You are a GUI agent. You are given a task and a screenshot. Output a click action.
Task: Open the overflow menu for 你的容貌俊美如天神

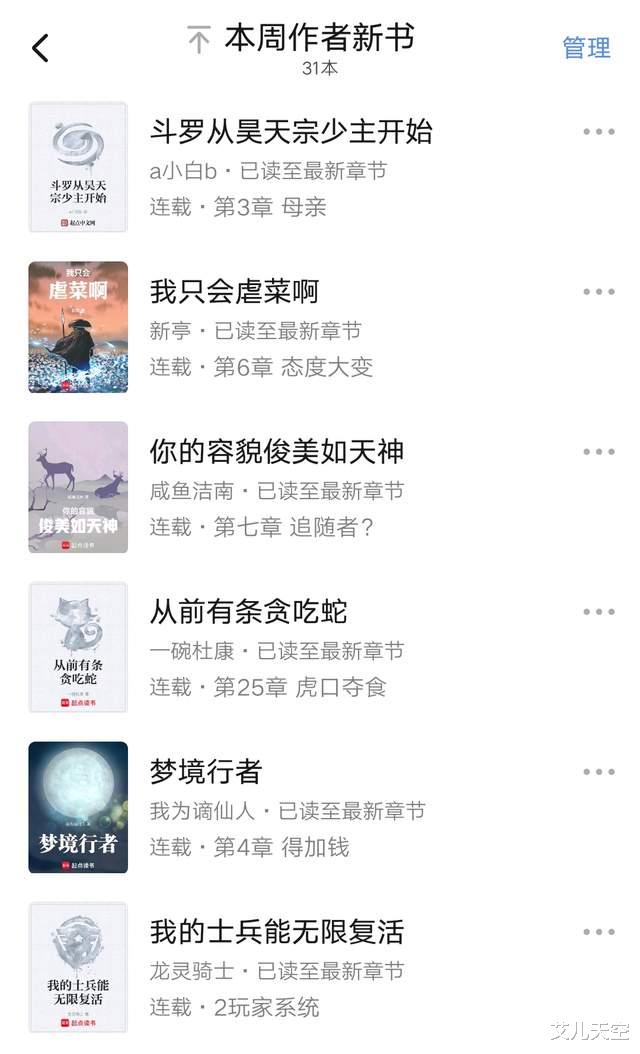pos(598,452)
